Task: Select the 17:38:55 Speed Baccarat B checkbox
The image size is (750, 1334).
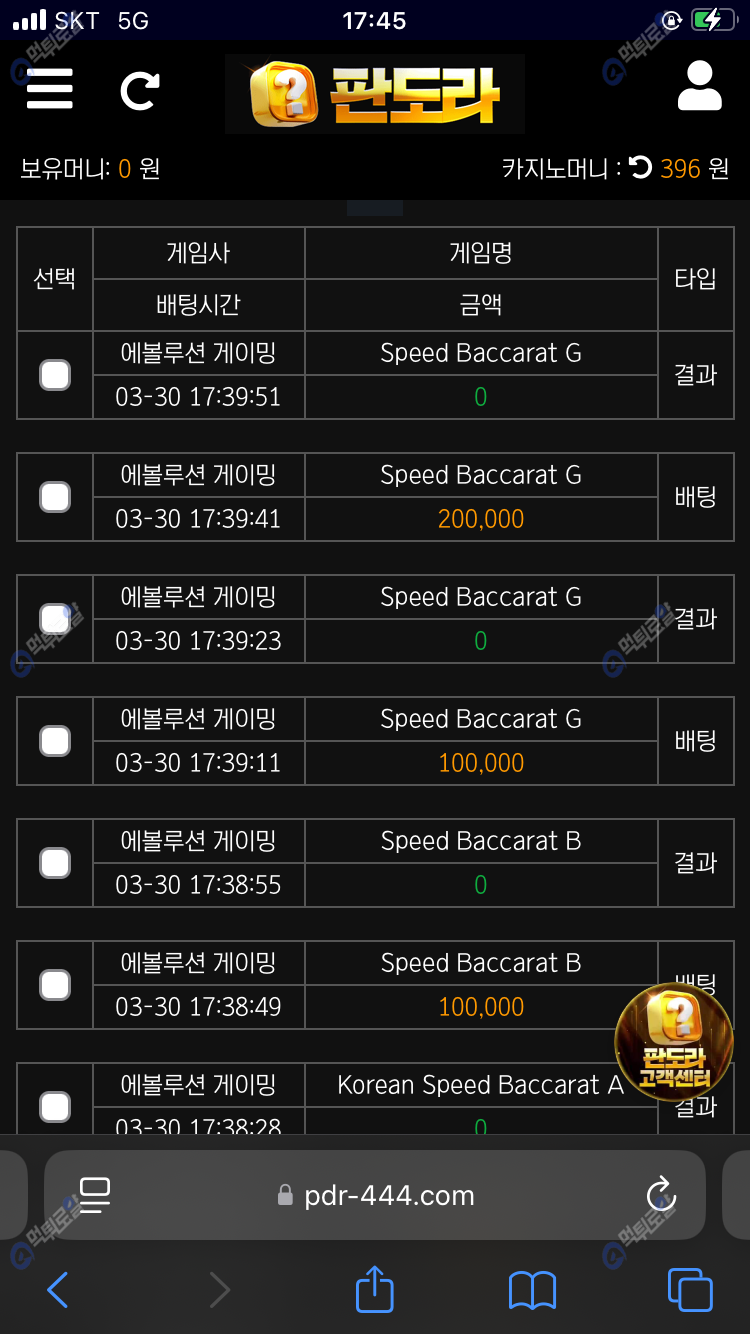Action: point(55,863)
